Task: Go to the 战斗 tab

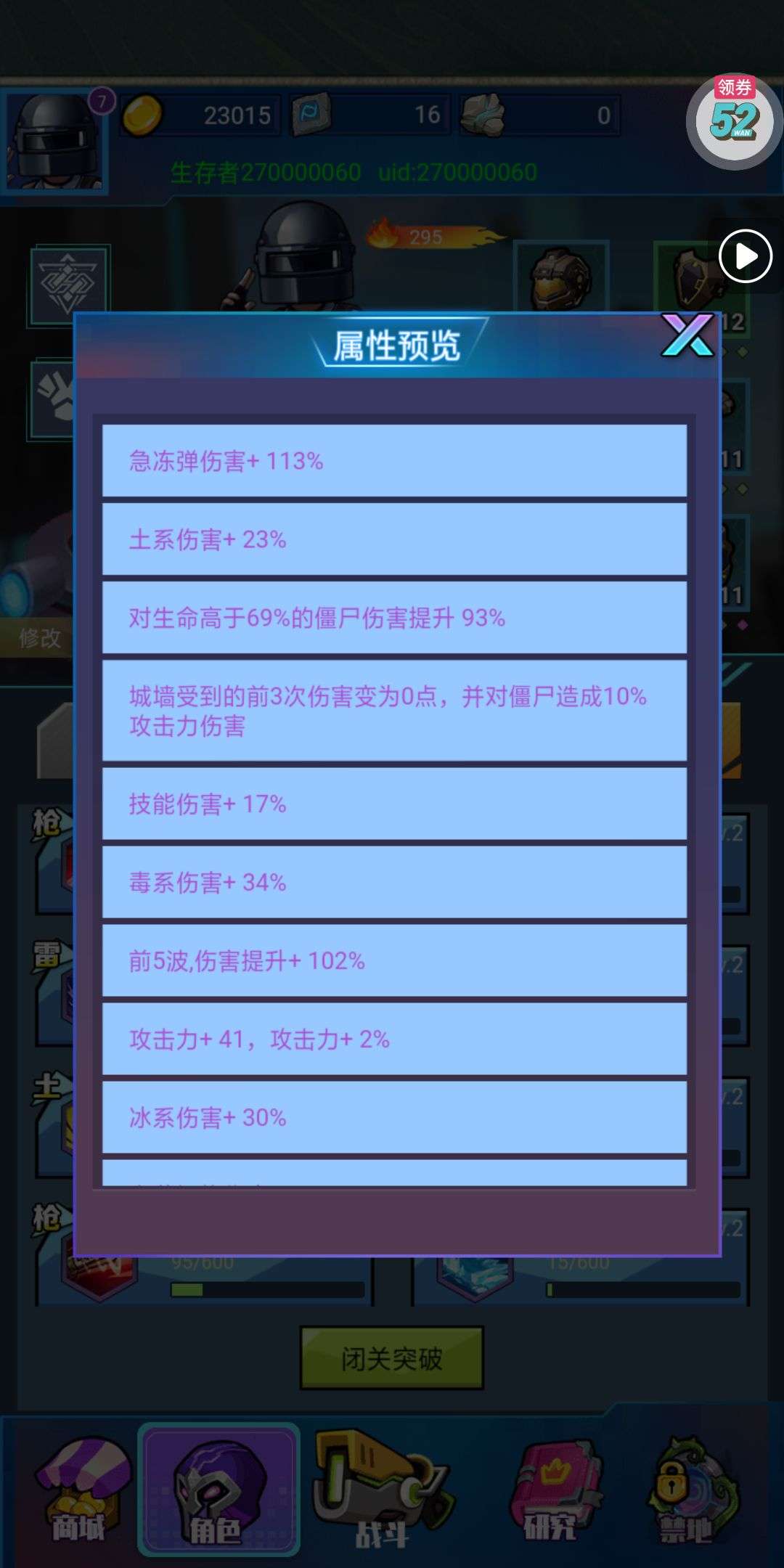Action: (381, 1490)
